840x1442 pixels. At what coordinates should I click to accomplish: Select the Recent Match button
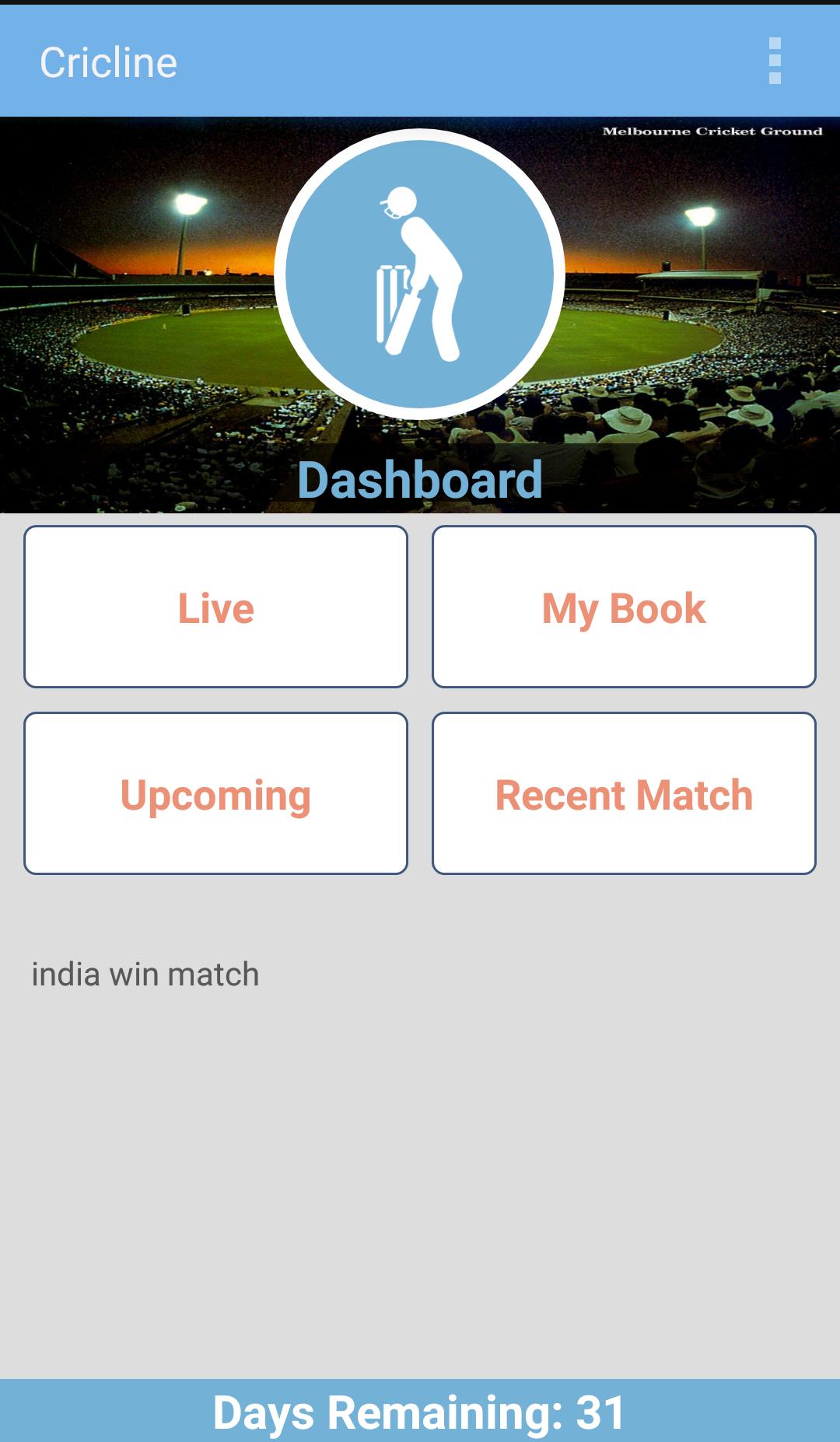point(624,793)
